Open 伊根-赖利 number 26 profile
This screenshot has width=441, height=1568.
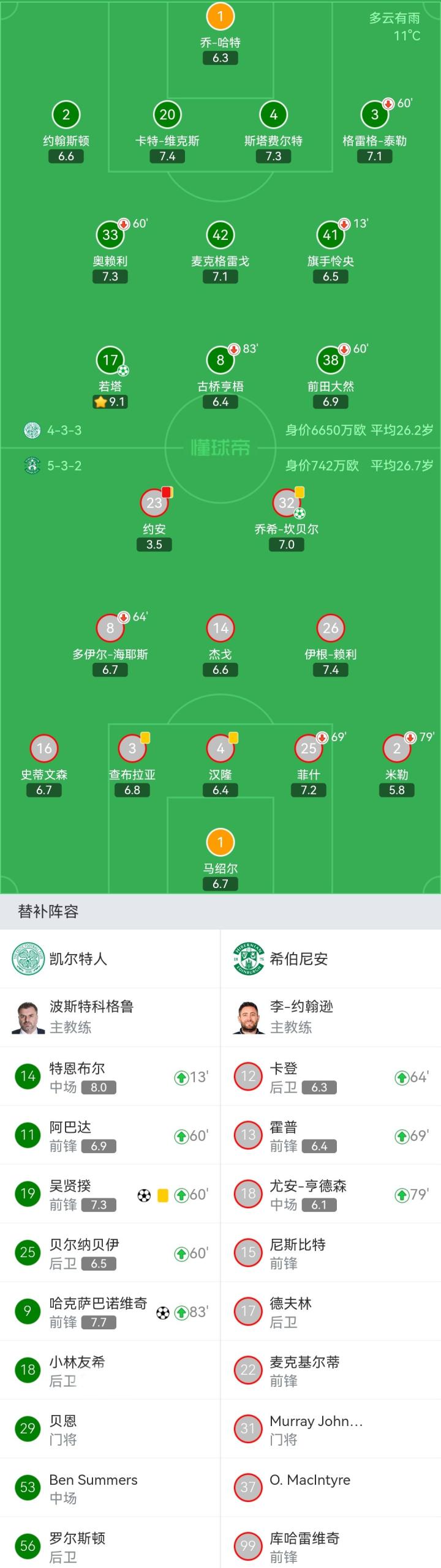[331, 629]
